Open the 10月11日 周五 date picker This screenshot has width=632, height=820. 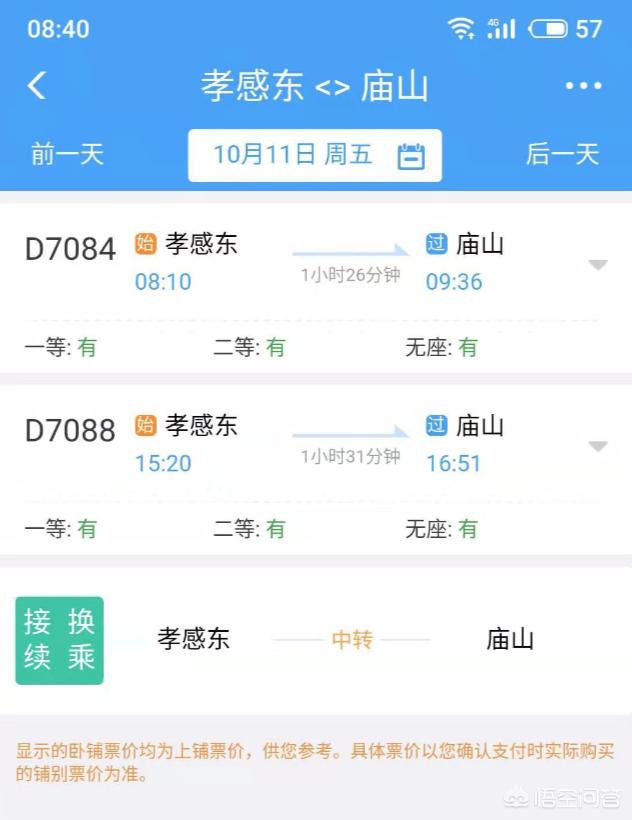[x=315, y=155]
